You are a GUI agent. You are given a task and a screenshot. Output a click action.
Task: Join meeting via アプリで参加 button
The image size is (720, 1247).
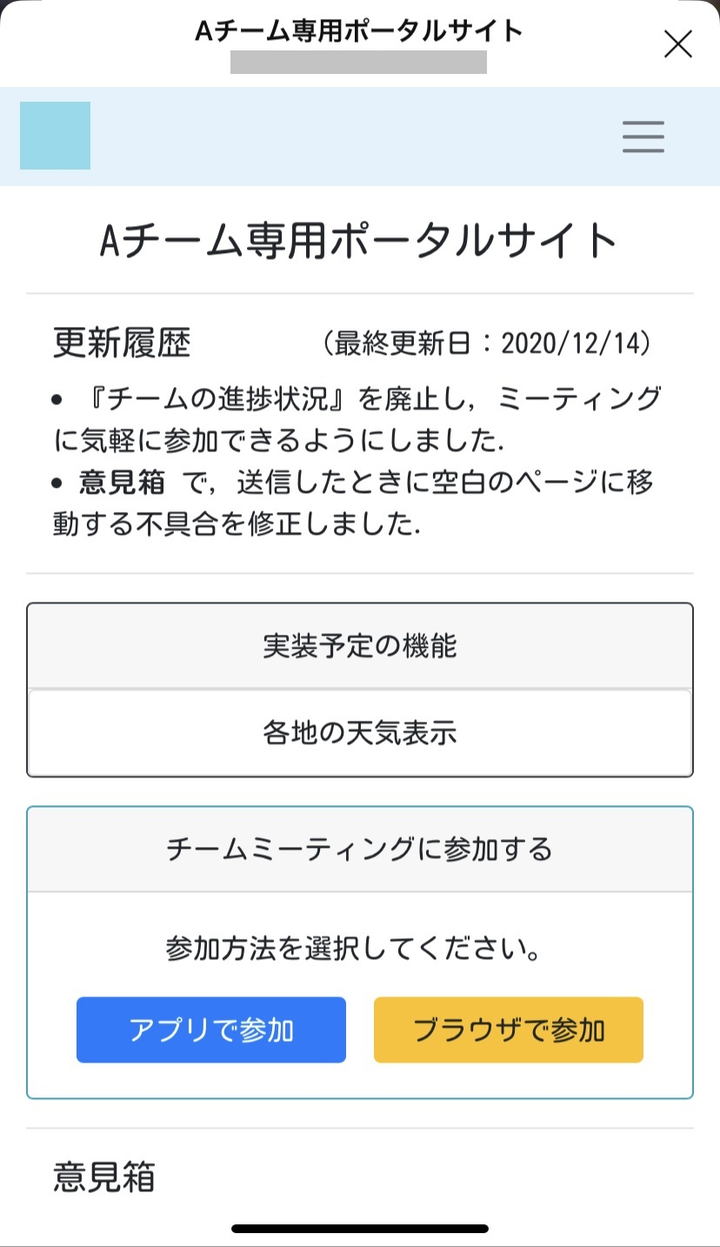pyautogui.click(x=211, y=1029)
